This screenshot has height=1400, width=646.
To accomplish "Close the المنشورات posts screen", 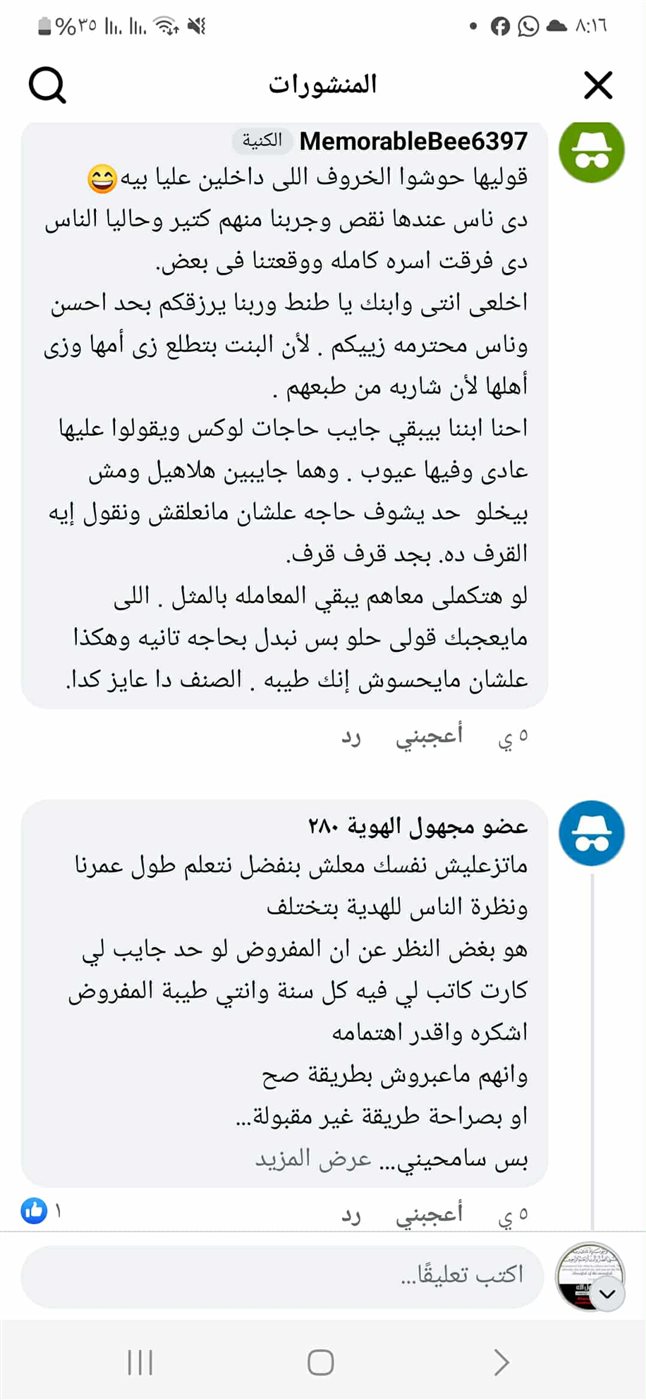I will (597, 86).
